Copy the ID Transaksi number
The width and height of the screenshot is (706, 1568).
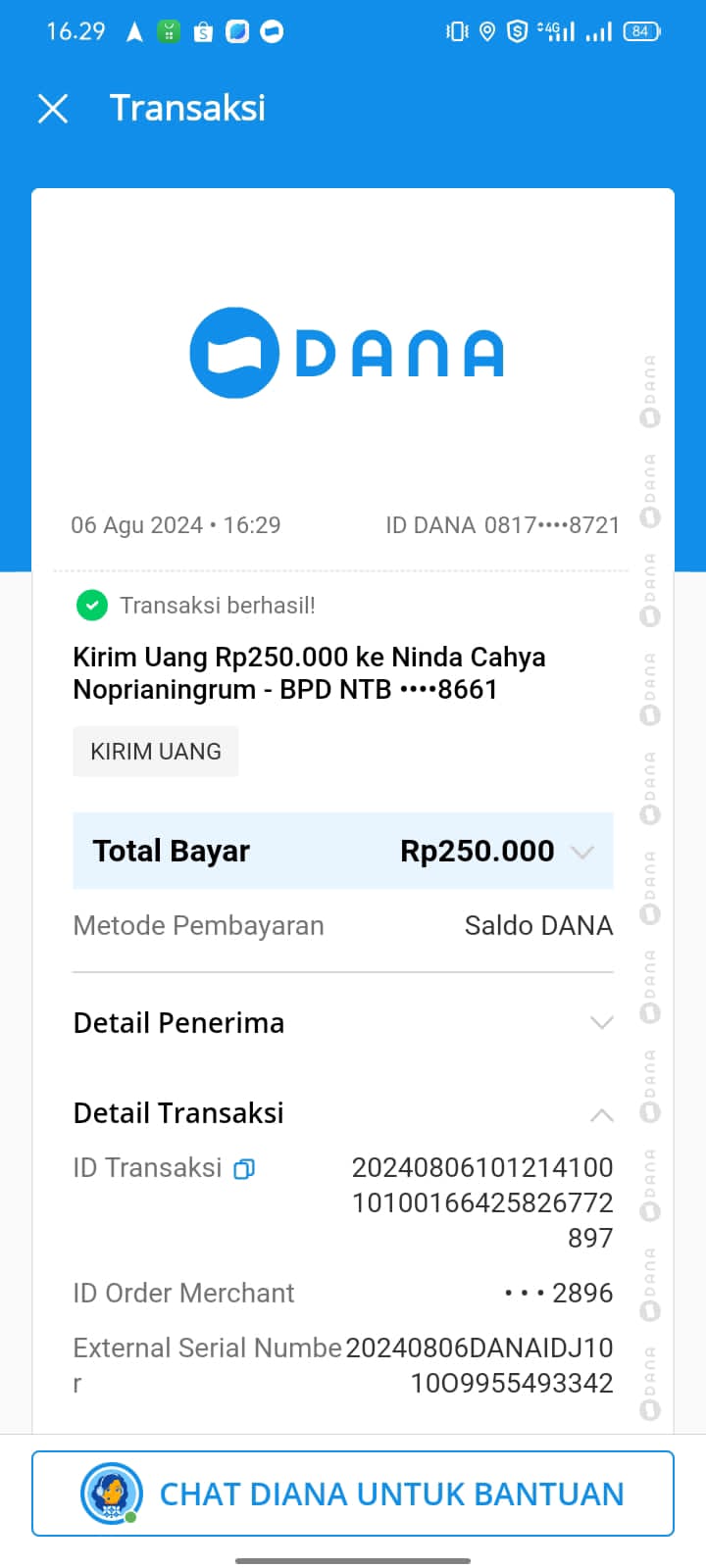click(244, 1168)
